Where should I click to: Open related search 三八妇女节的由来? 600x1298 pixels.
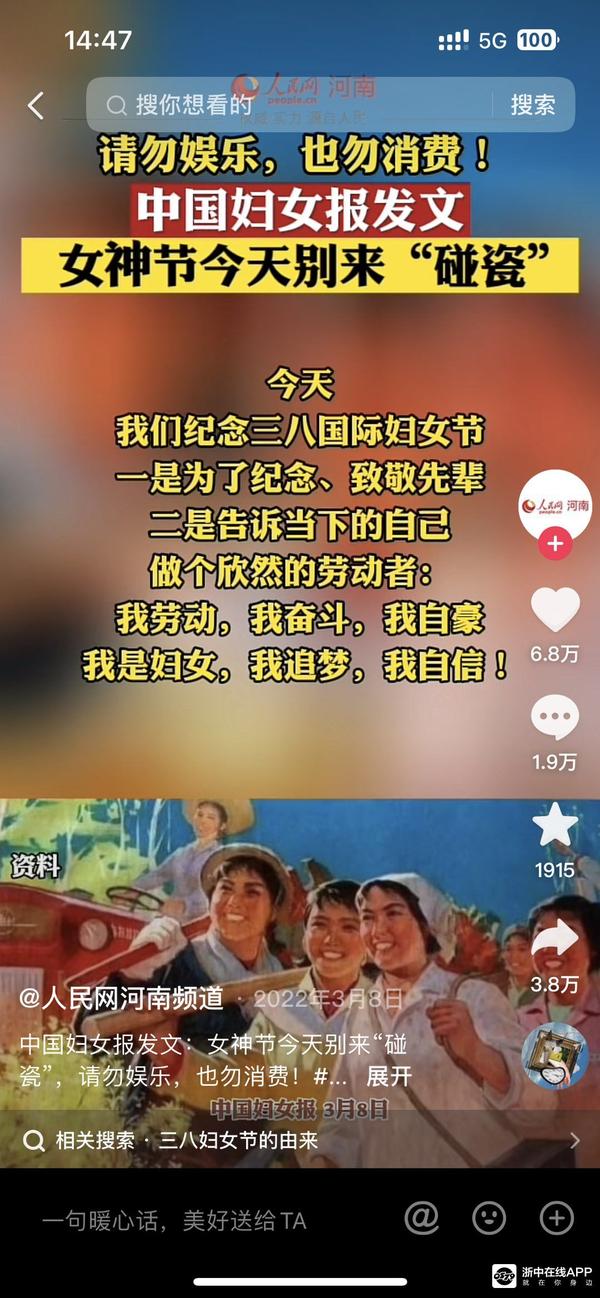coord(237,1140)
